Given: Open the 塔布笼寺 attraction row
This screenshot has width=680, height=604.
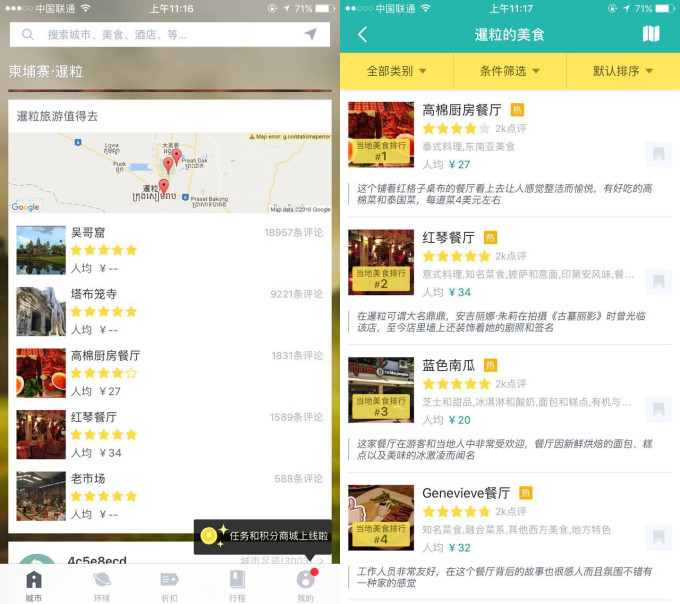Looking at the screenshot, I should pos(170,311).
